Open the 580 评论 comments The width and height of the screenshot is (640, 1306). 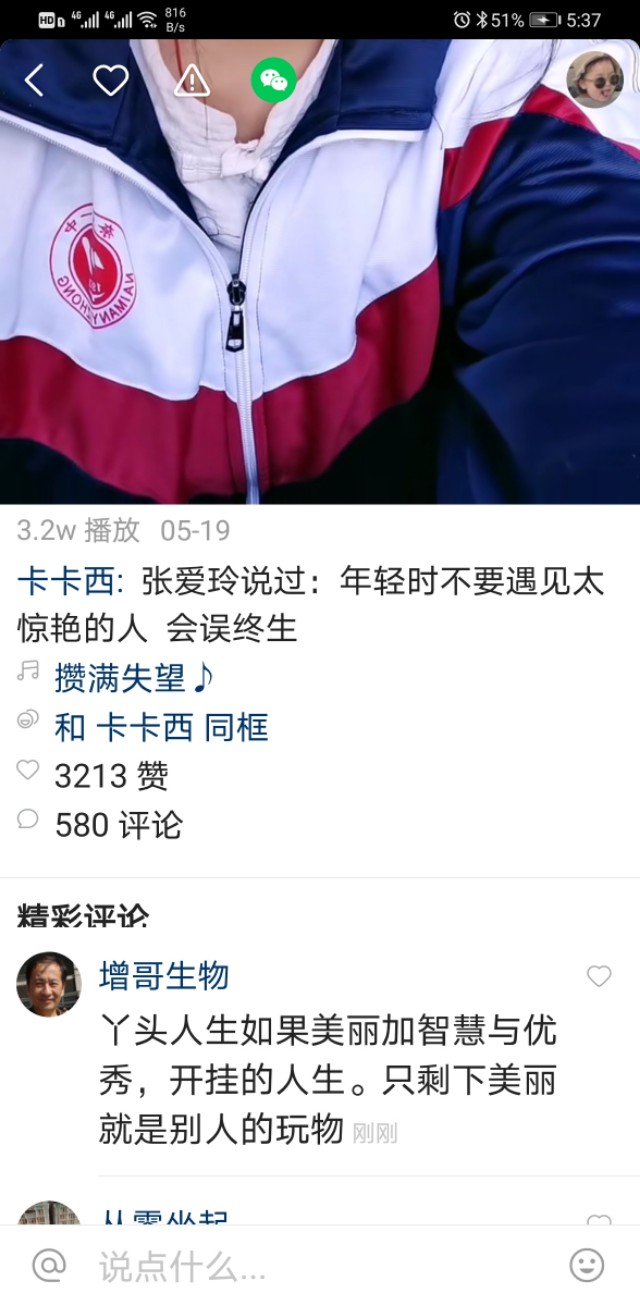click(x=118, y=825)
